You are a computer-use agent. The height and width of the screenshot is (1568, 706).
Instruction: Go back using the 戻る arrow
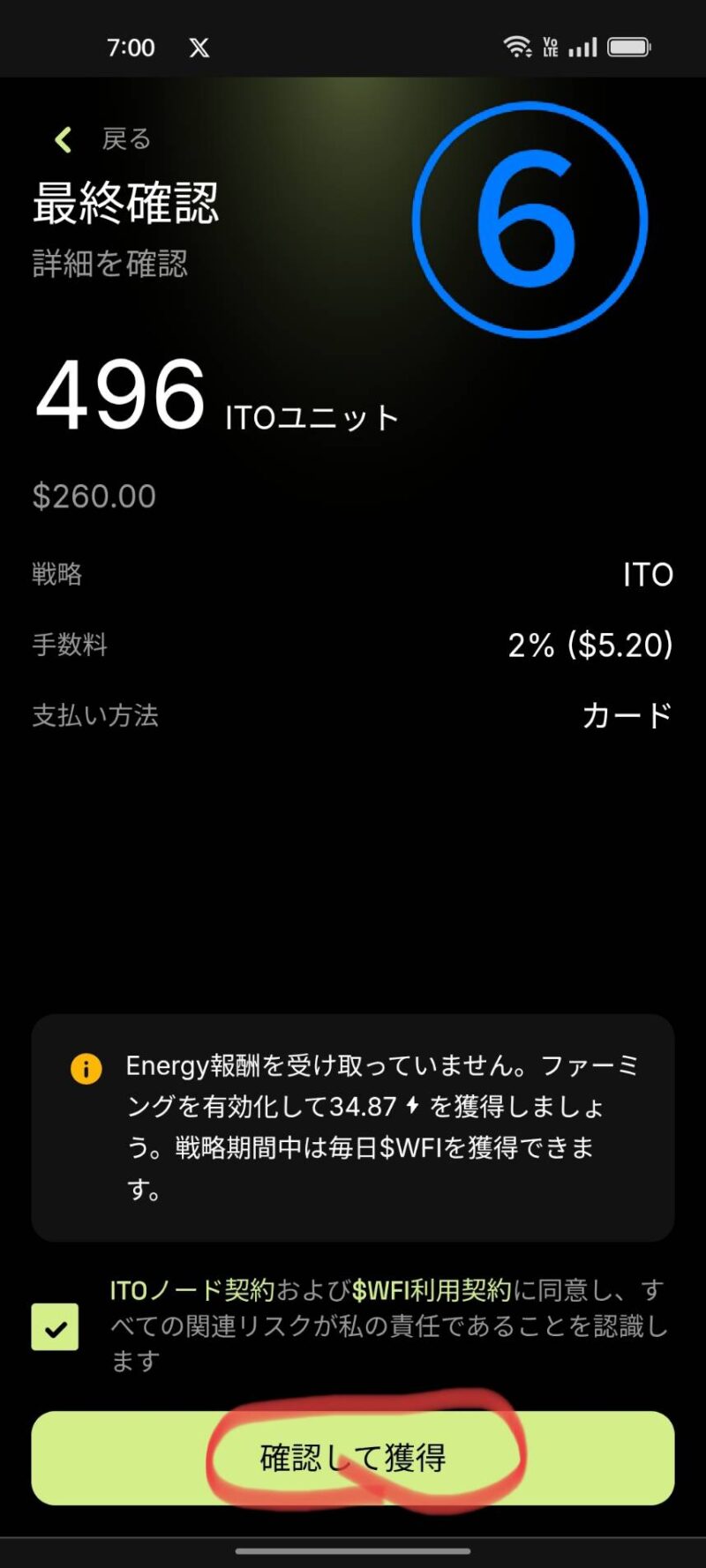click(64, 139)
